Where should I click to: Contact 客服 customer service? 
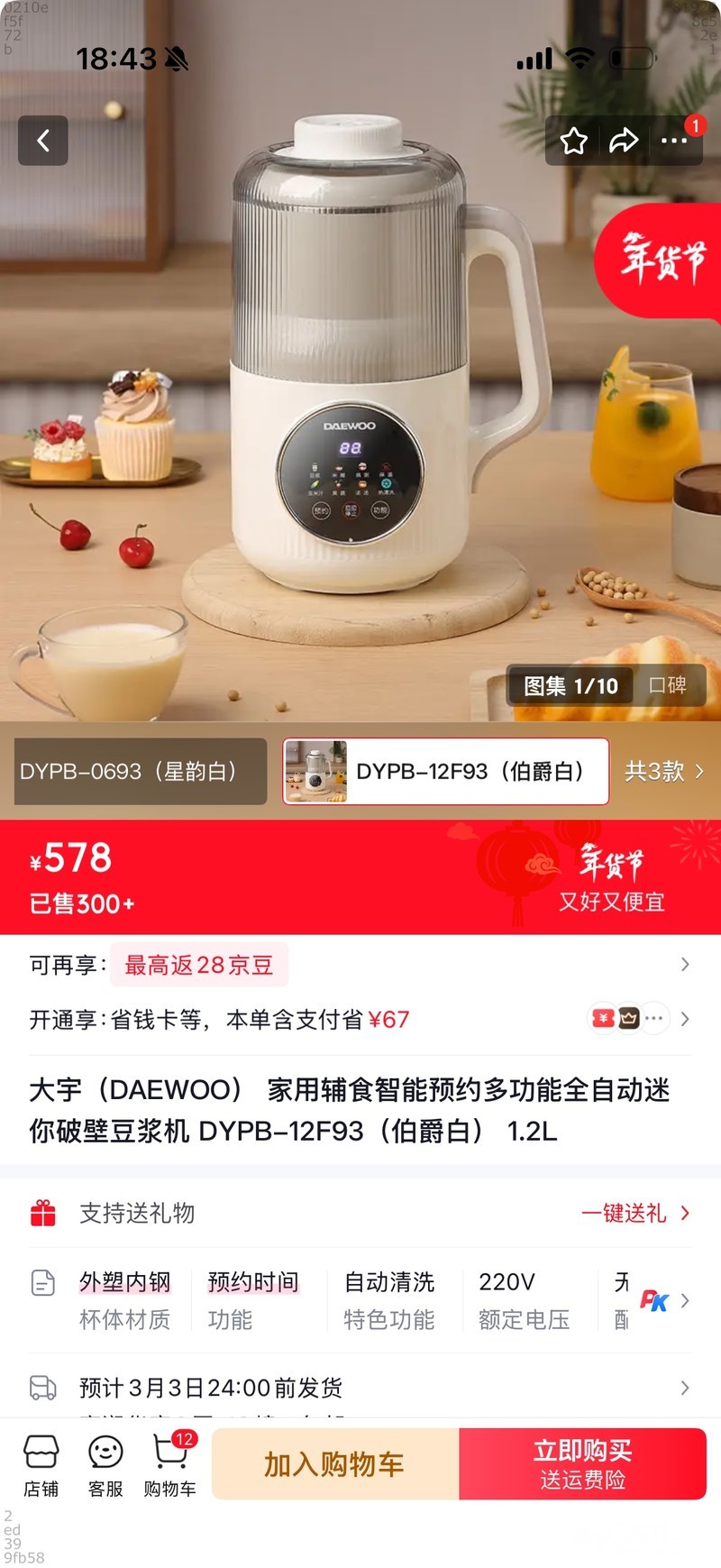click(x=105, y=1466)
